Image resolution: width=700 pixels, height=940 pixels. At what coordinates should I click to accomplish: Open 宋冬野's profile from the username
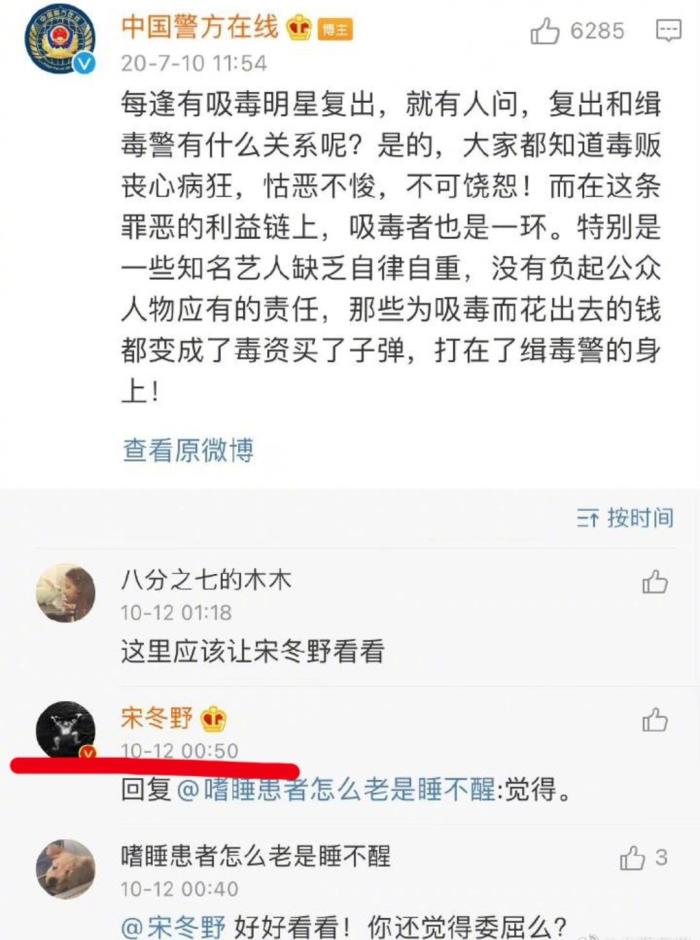point(157,718)
